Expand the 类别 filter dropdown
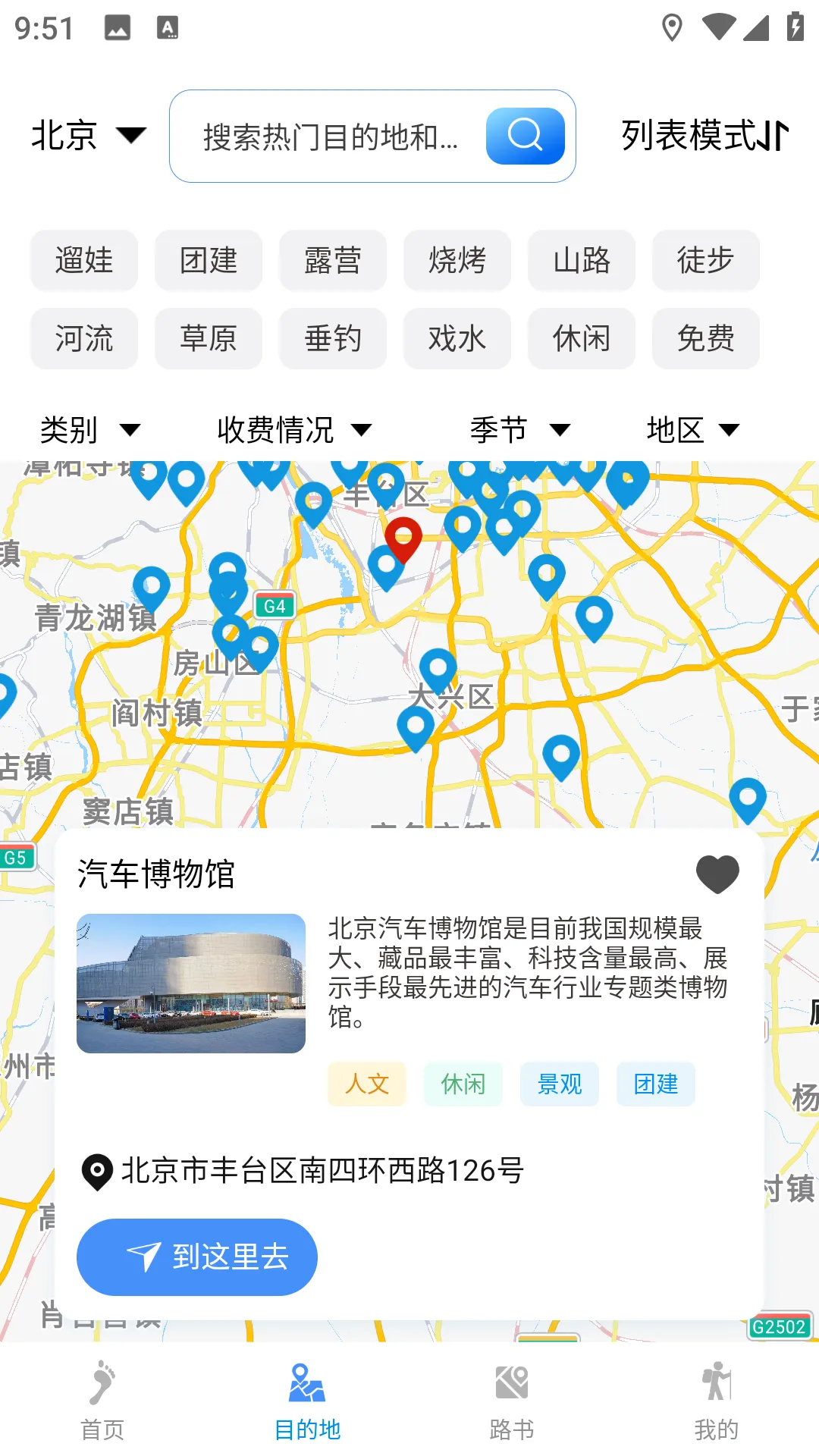Viewport: 819px width, 1456px height. [90, 430]
